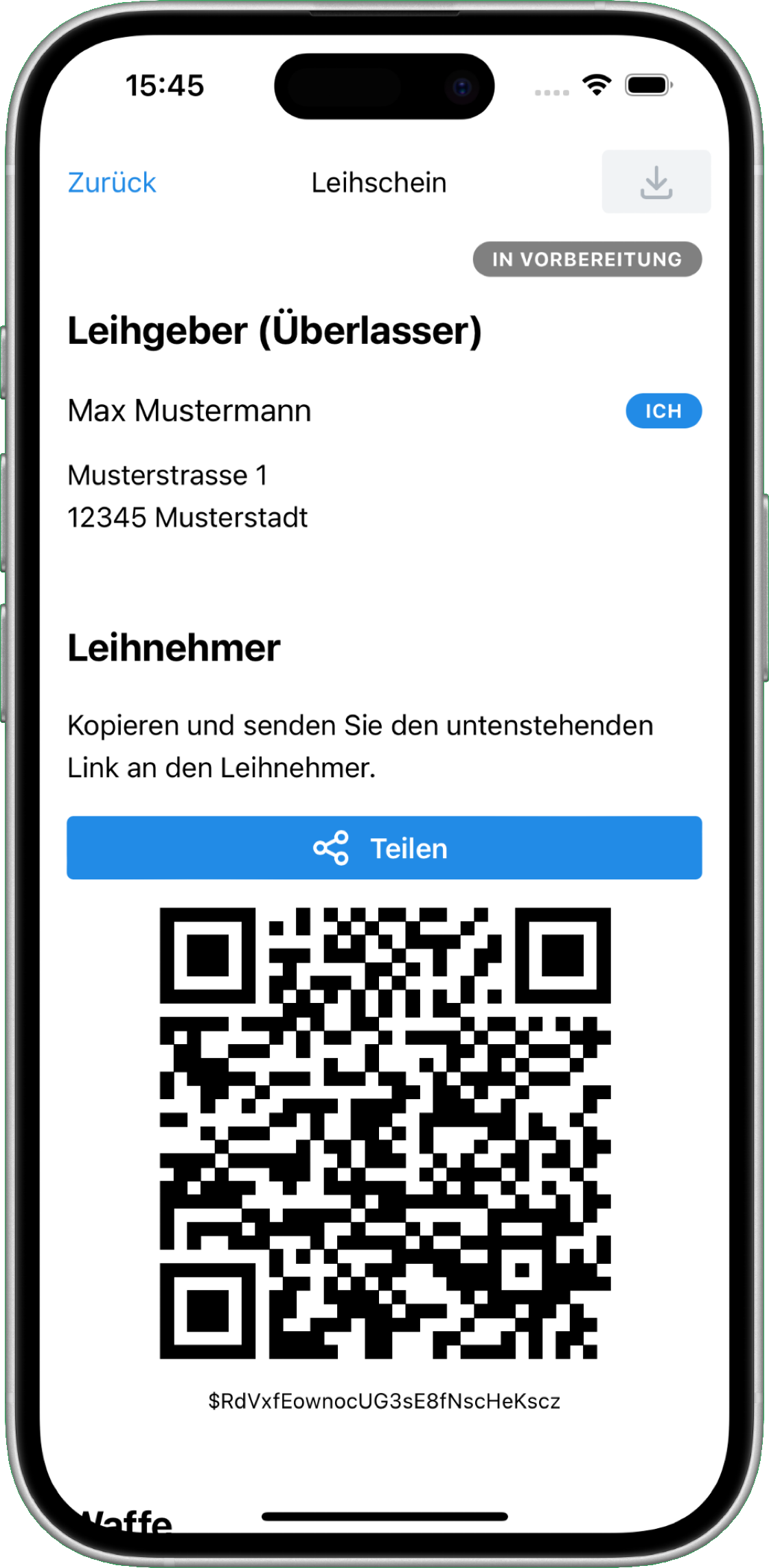Go back with Zurück
The image size is (769, 1568).
pos(112,183)
